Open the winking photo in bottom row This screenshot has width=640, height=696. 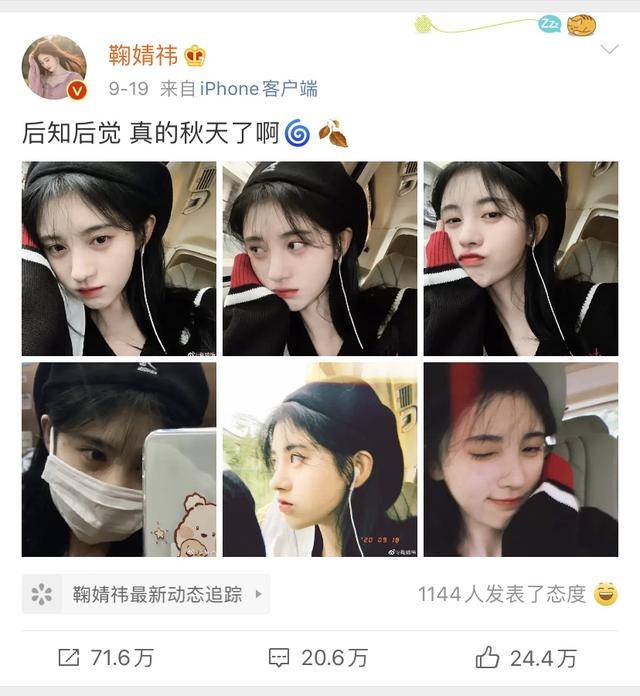(x=520, y=459)
